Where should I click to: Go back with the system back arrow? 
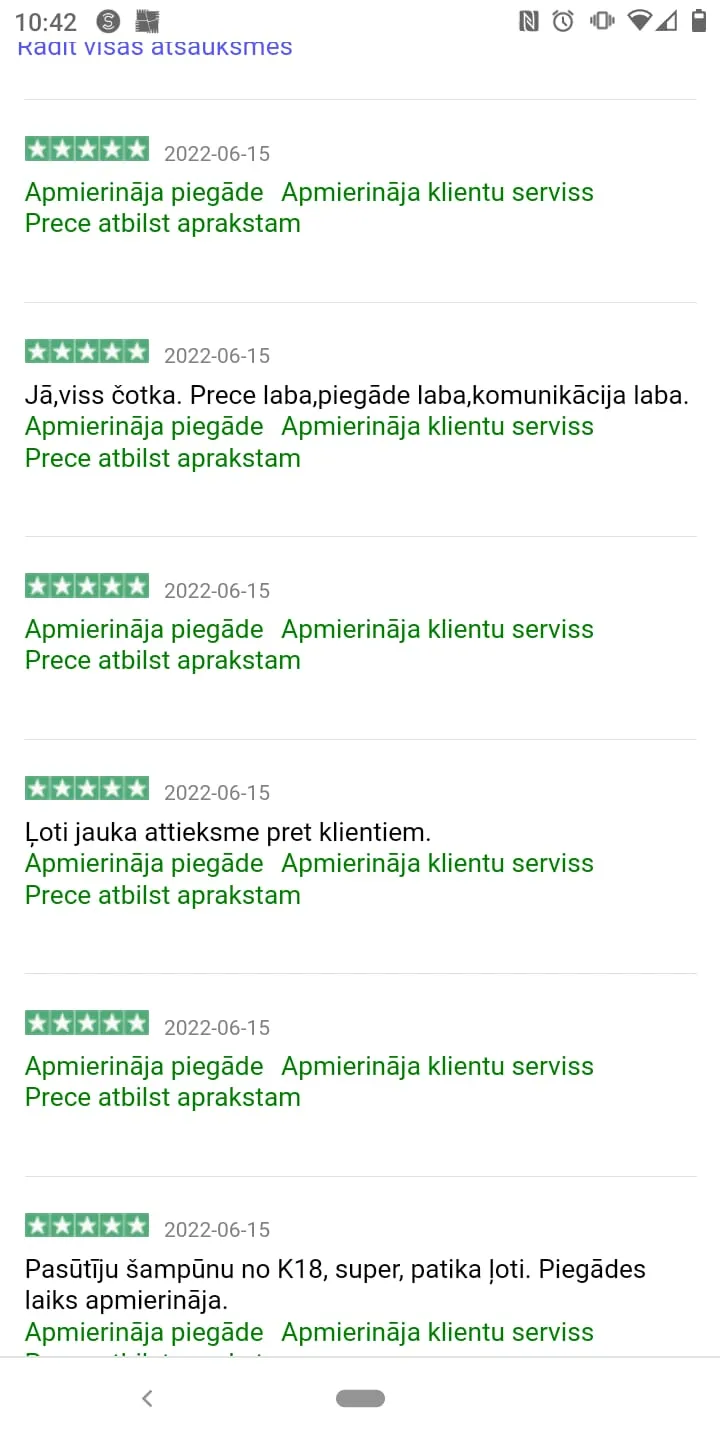click(x=147, y=1398)
